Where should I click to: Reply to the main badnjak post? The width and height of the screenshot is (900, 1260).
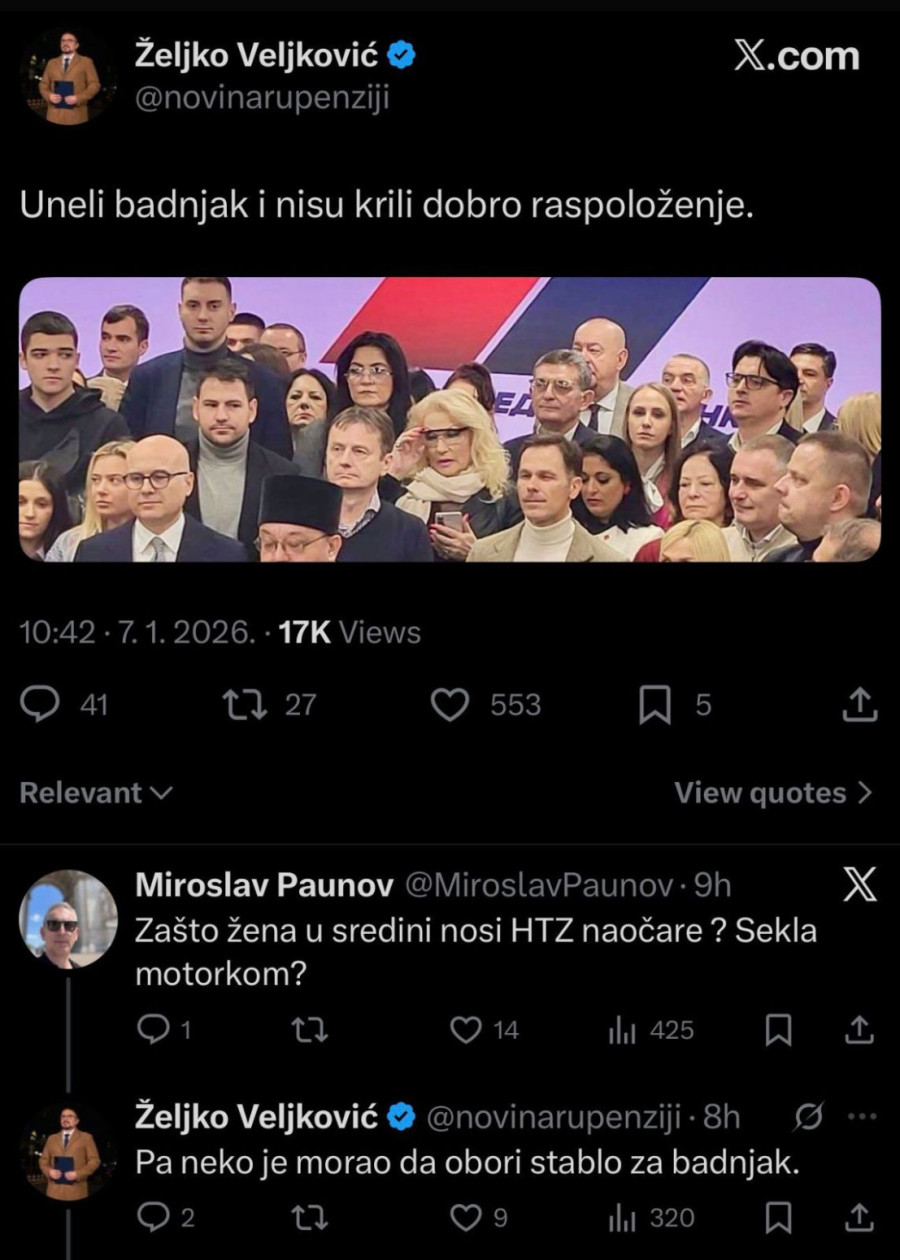40,705
